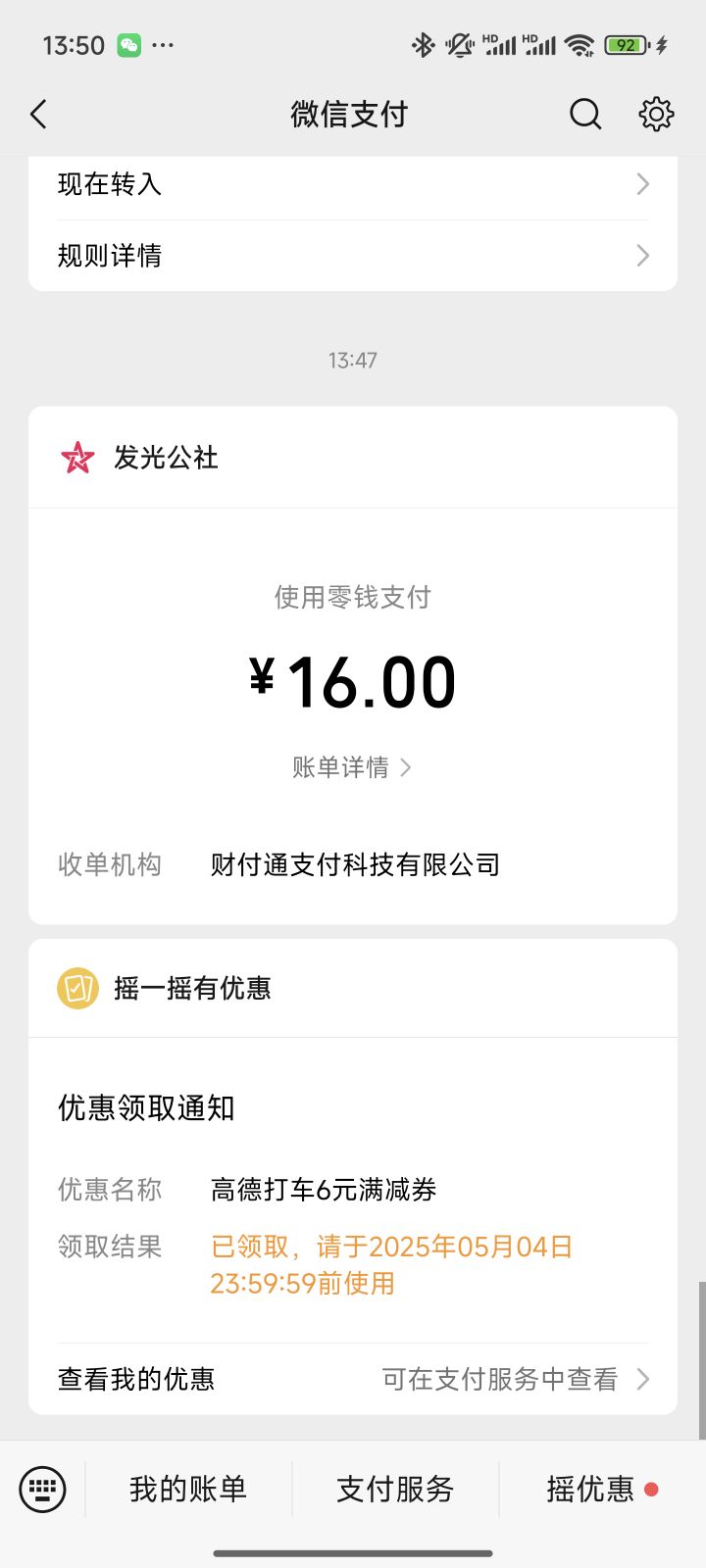Open the 现在转入 row
Viewport: 706px width, 1568px height.
click(x=353, y=184)
